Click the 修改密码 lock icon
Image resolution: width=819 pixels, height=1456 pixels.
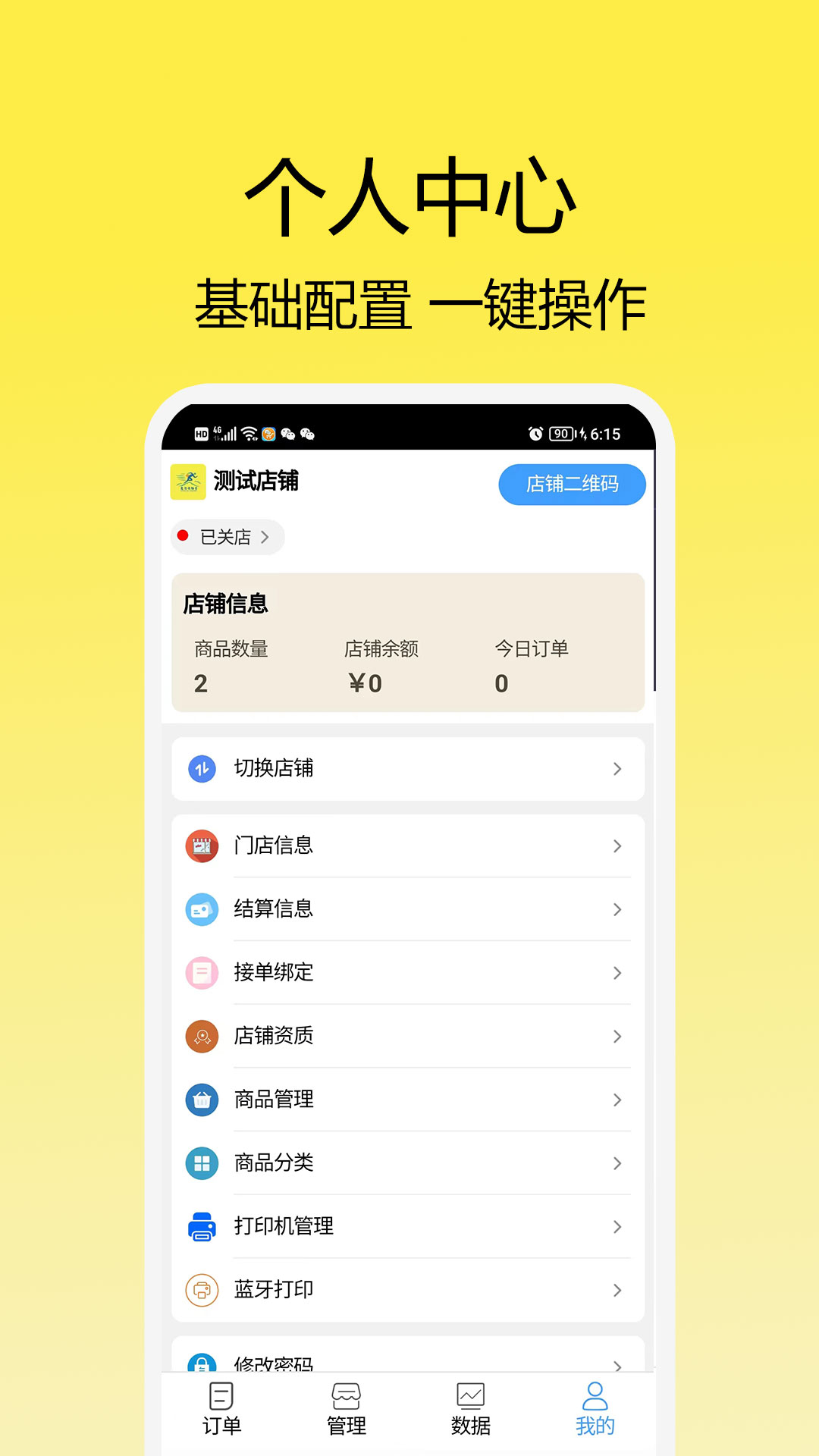[201, 1362]
